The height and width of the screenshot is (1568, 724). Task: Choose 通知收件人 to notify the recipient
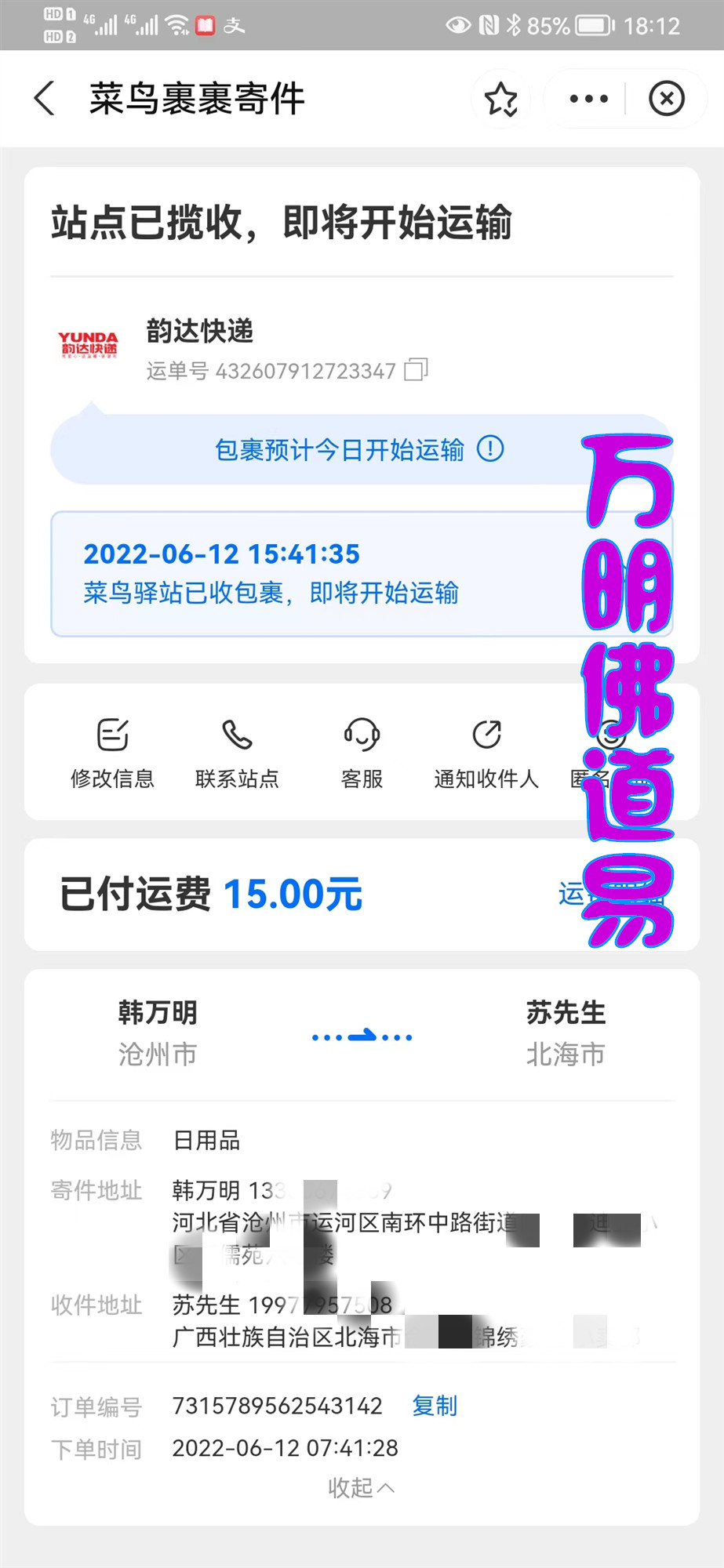(x=486, y=752)
